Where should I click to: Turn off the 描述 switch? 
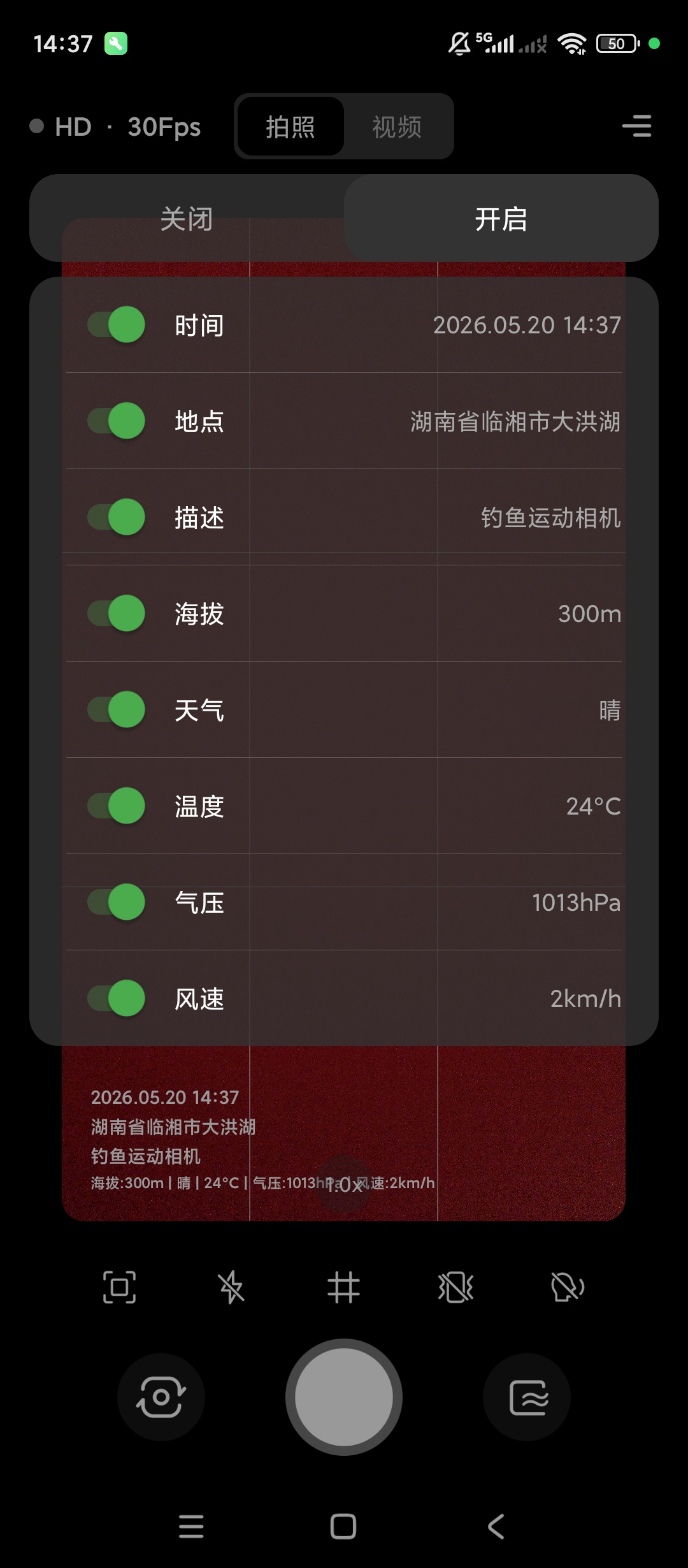(x=117, y=517)
